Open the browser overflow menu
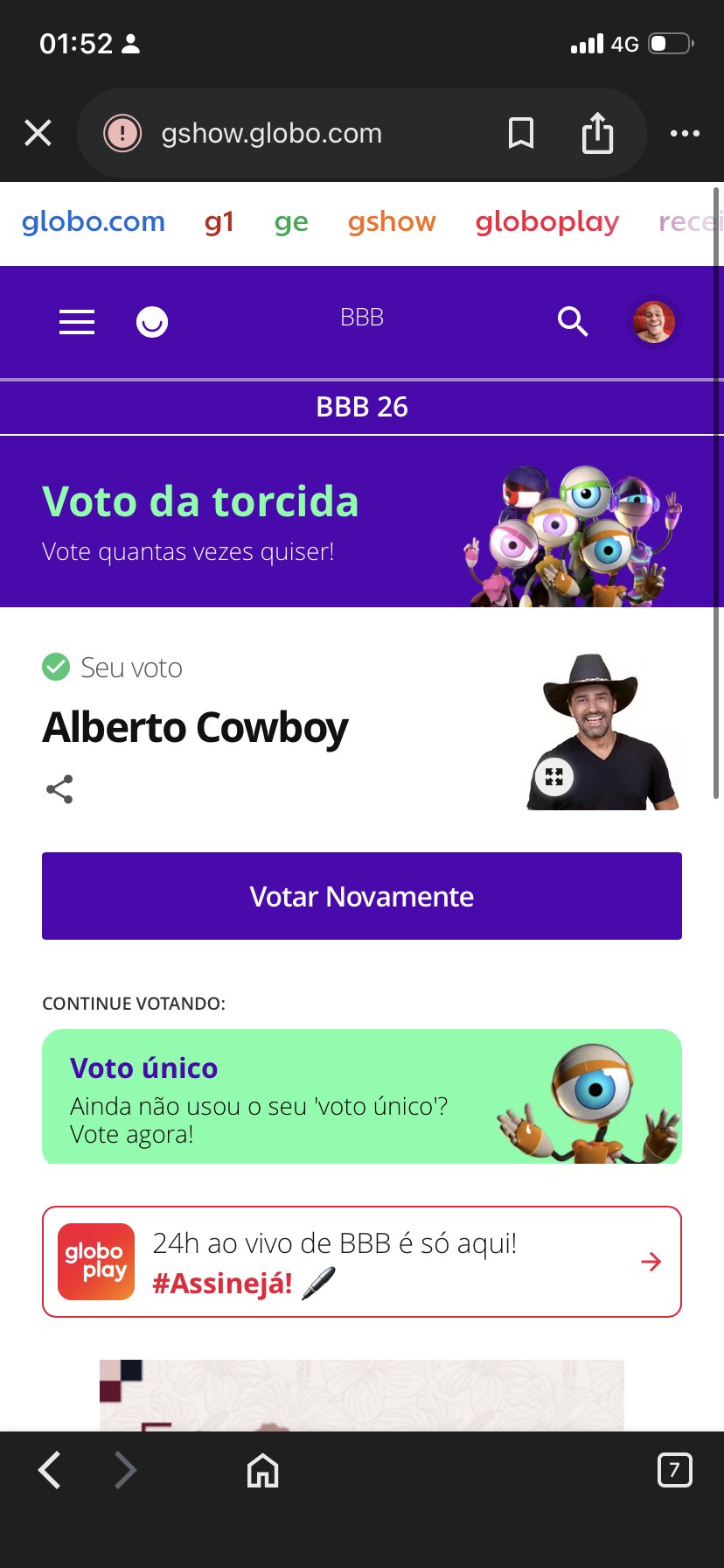This screenshot has height=1568, width=724. tap(685, 133)
